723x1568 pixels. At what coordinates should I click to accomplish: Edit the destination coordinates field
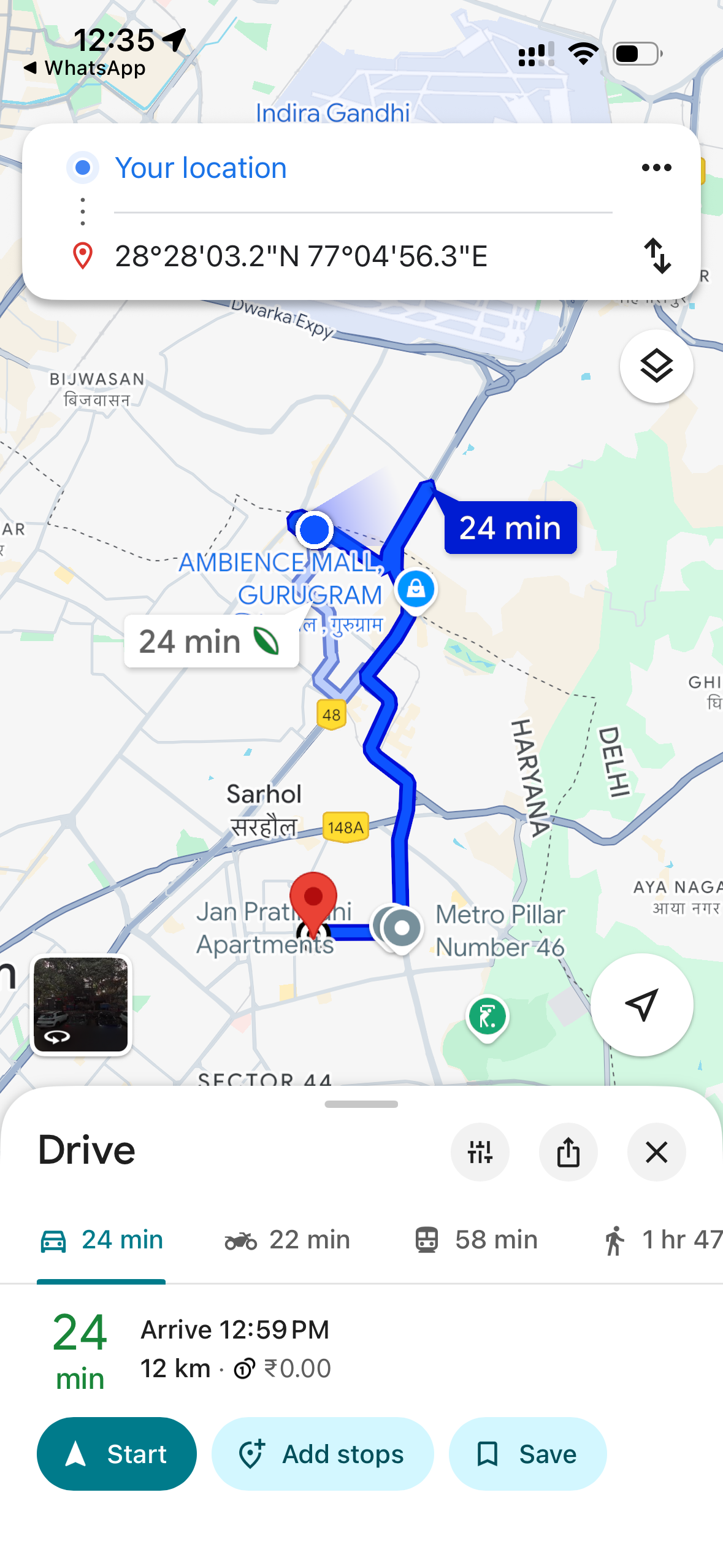(x=300, y=256)
